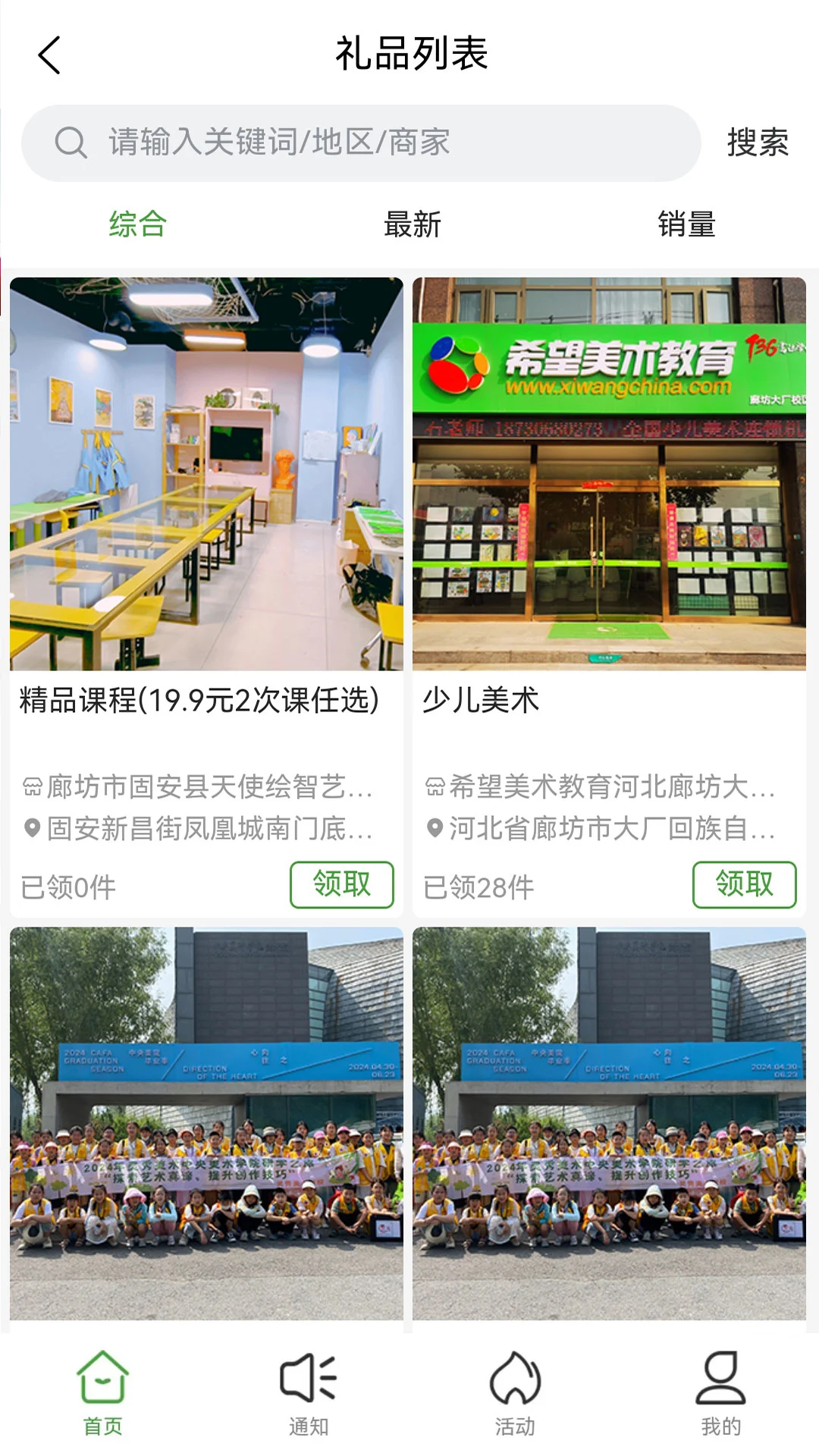Go to the 首页 tab
This screenshot has height=1456, width=819.
pos(102,1394)
